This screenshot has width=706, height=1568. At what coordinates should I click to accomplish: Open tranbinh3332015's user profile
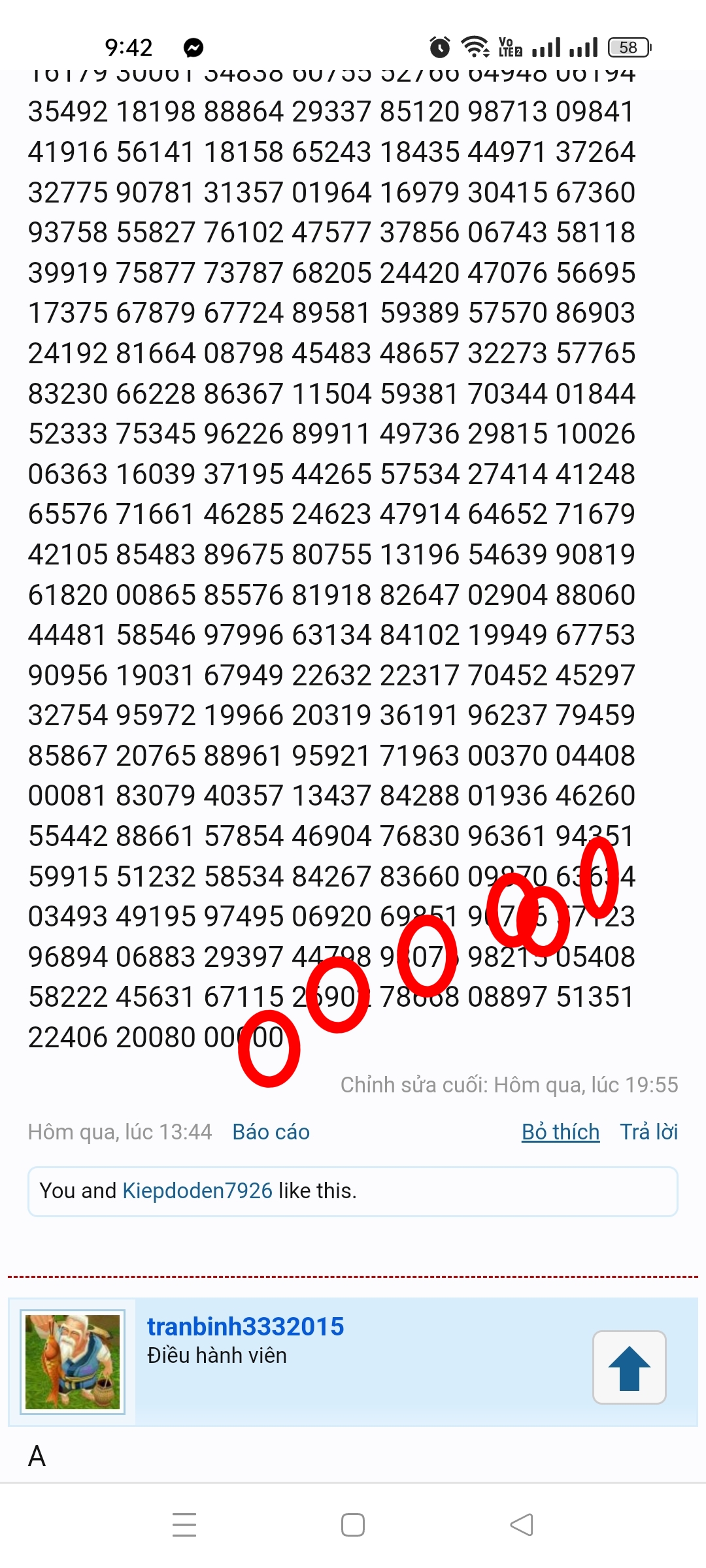[245, 1326]
